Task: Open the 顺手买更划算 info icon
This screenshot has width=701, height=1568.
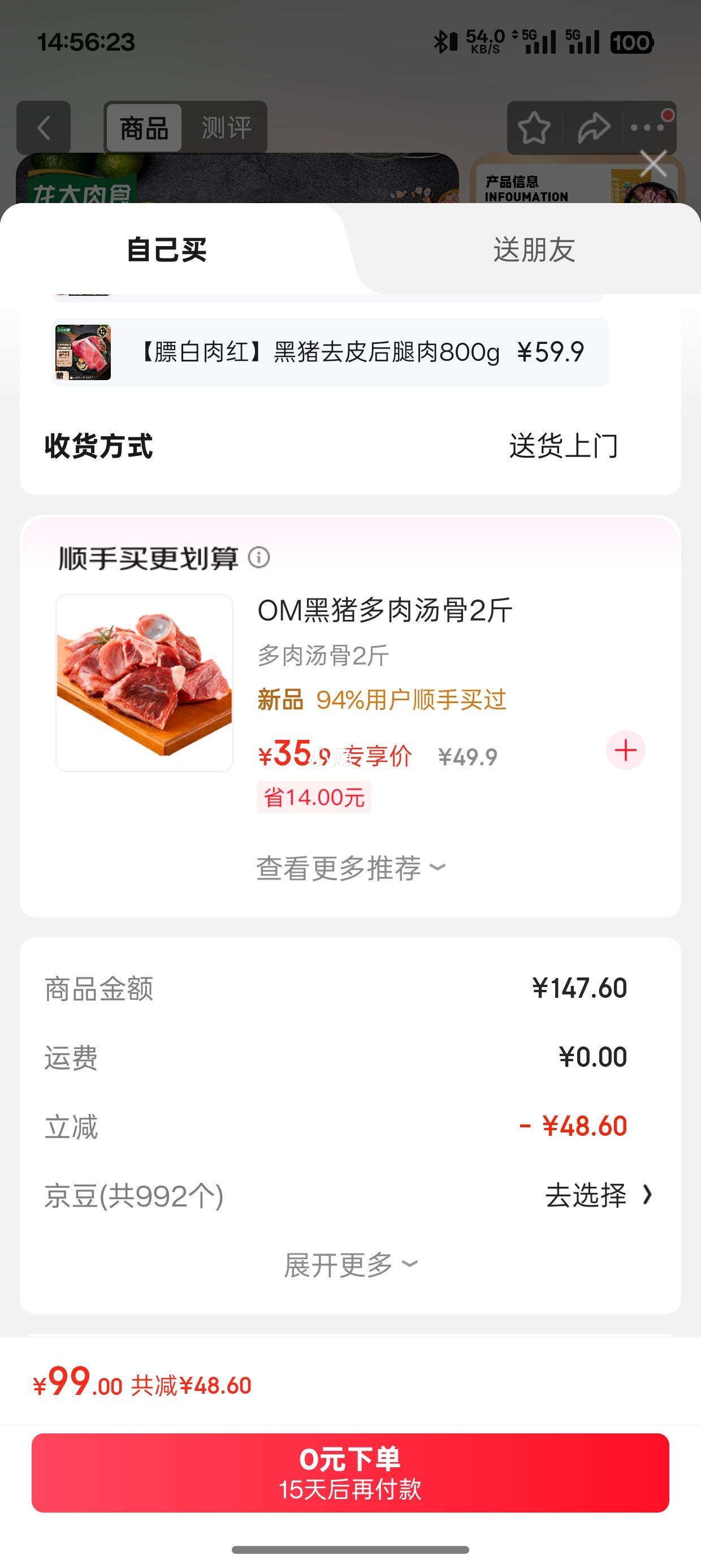Action: click(259, 557)
